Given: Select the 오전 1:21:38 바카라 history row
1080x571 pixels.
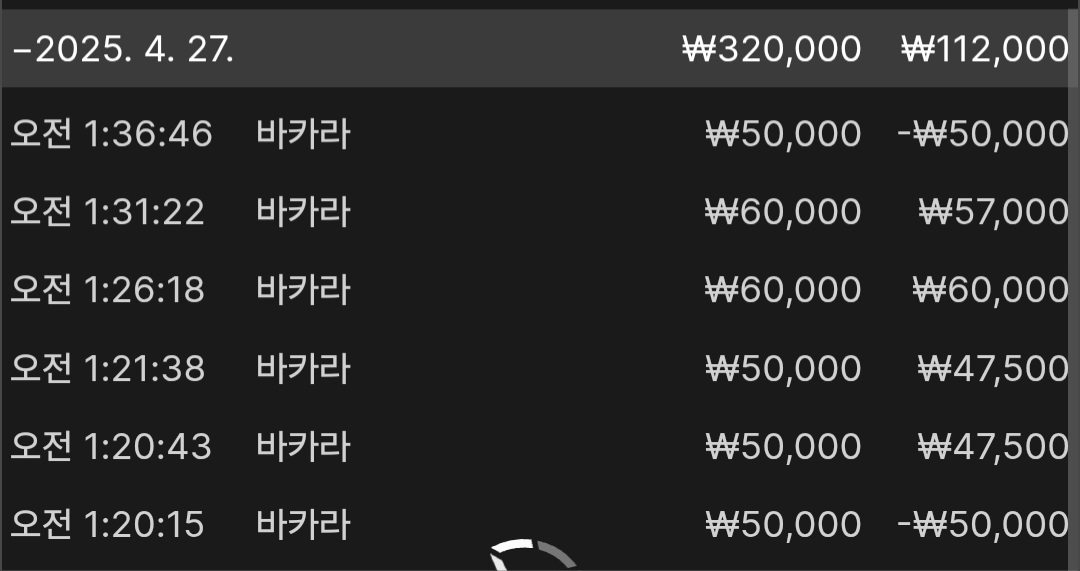Looking at the screenshot, I should tap(540, 369).
